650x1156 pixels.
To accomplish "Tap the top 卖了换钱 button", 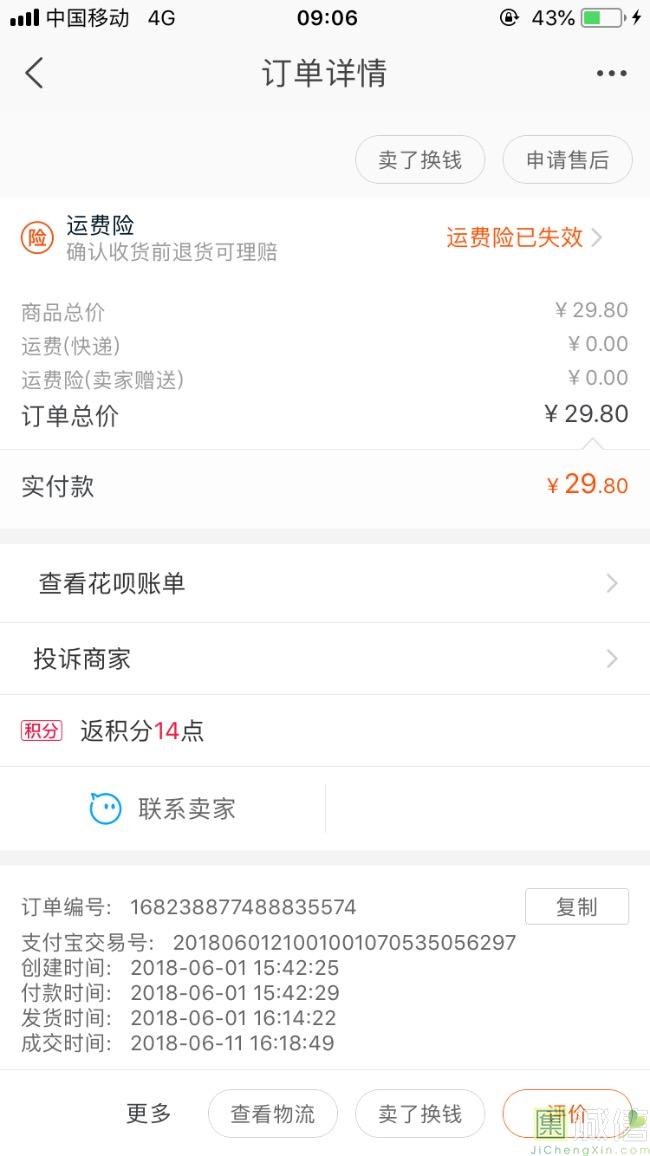I will [420, 160].
